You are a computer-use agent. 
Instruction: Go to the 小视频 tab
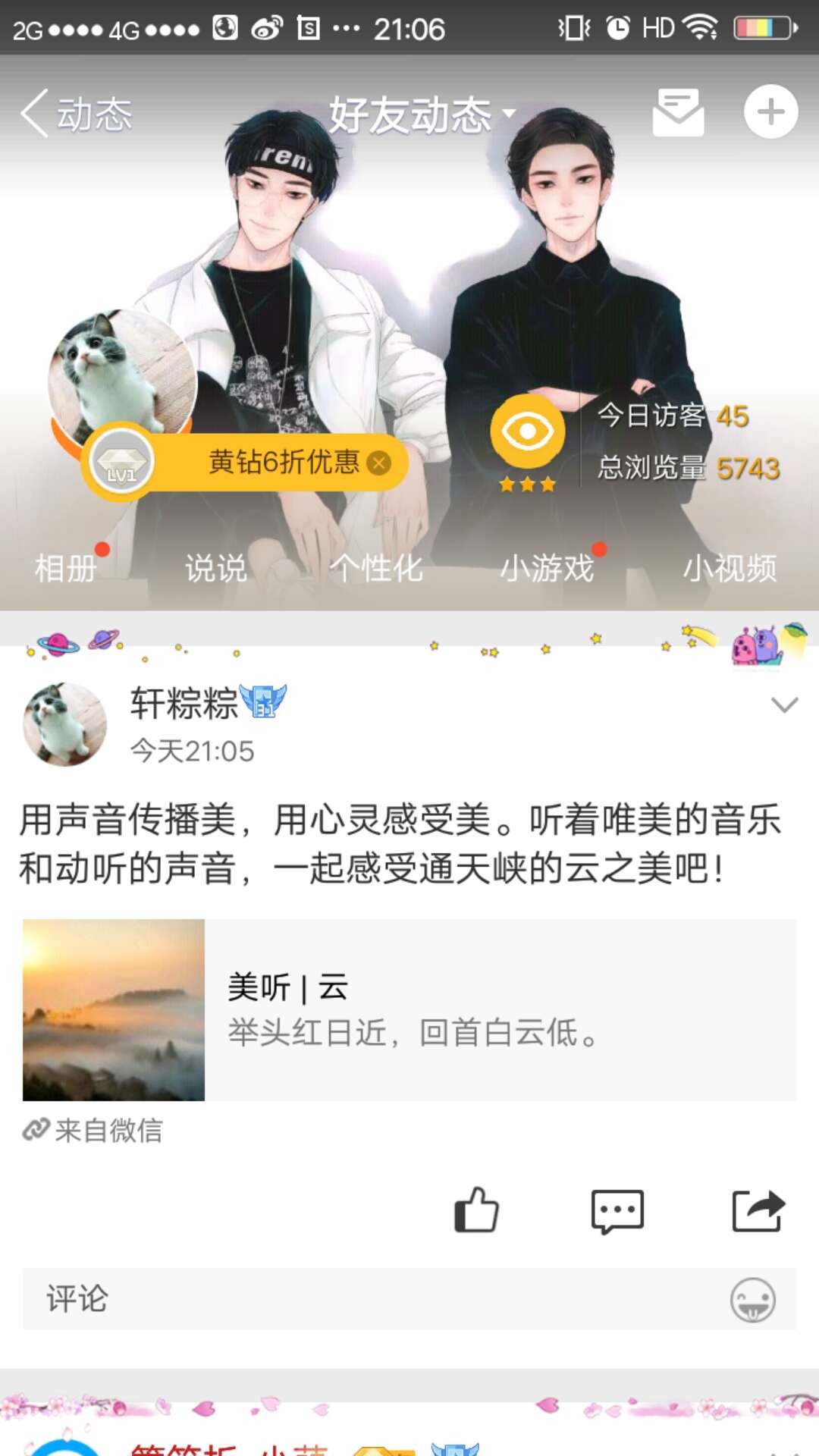point(730,569)
